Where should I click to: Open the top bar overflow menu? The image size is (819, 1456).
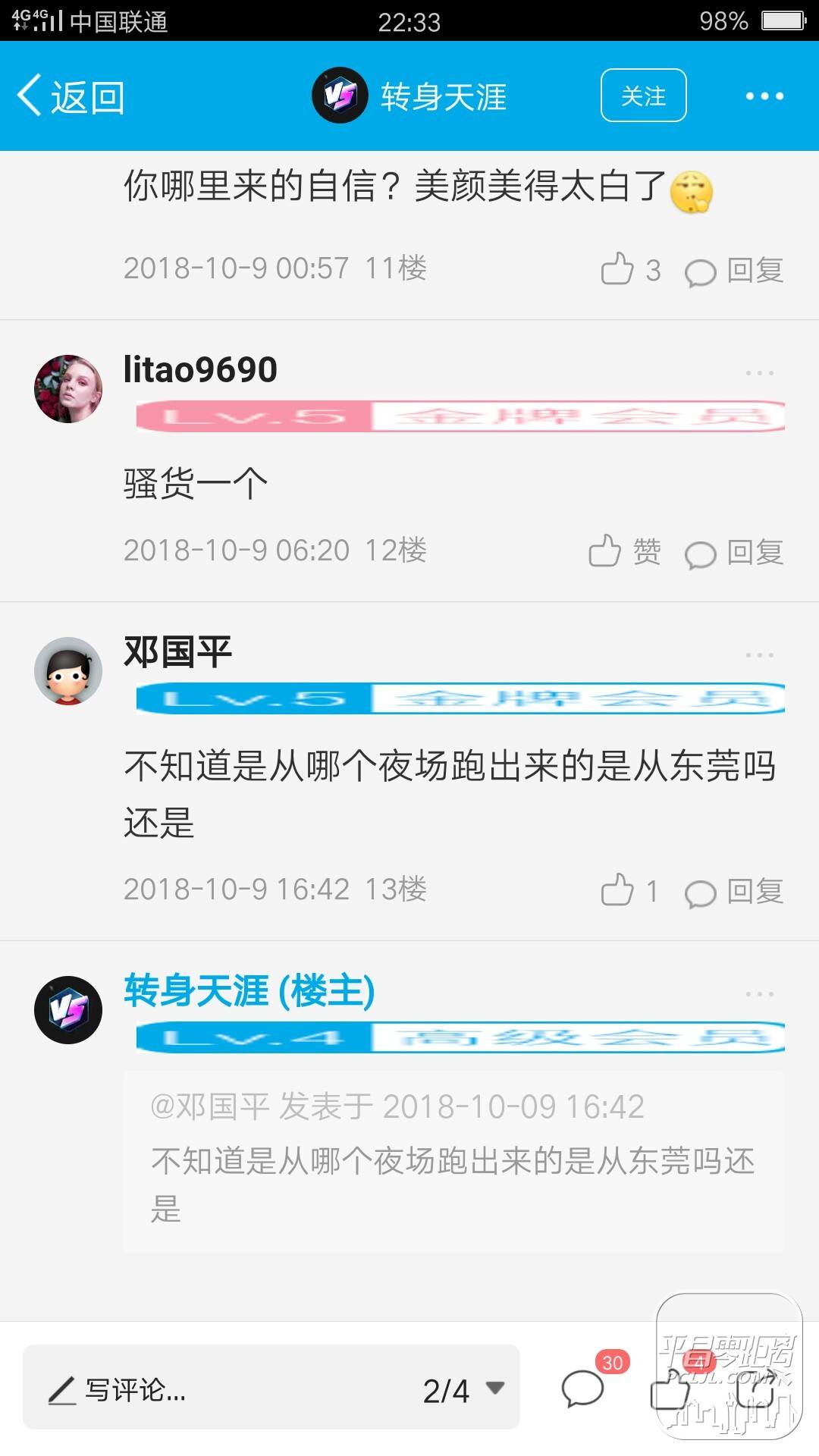[764, 96]
